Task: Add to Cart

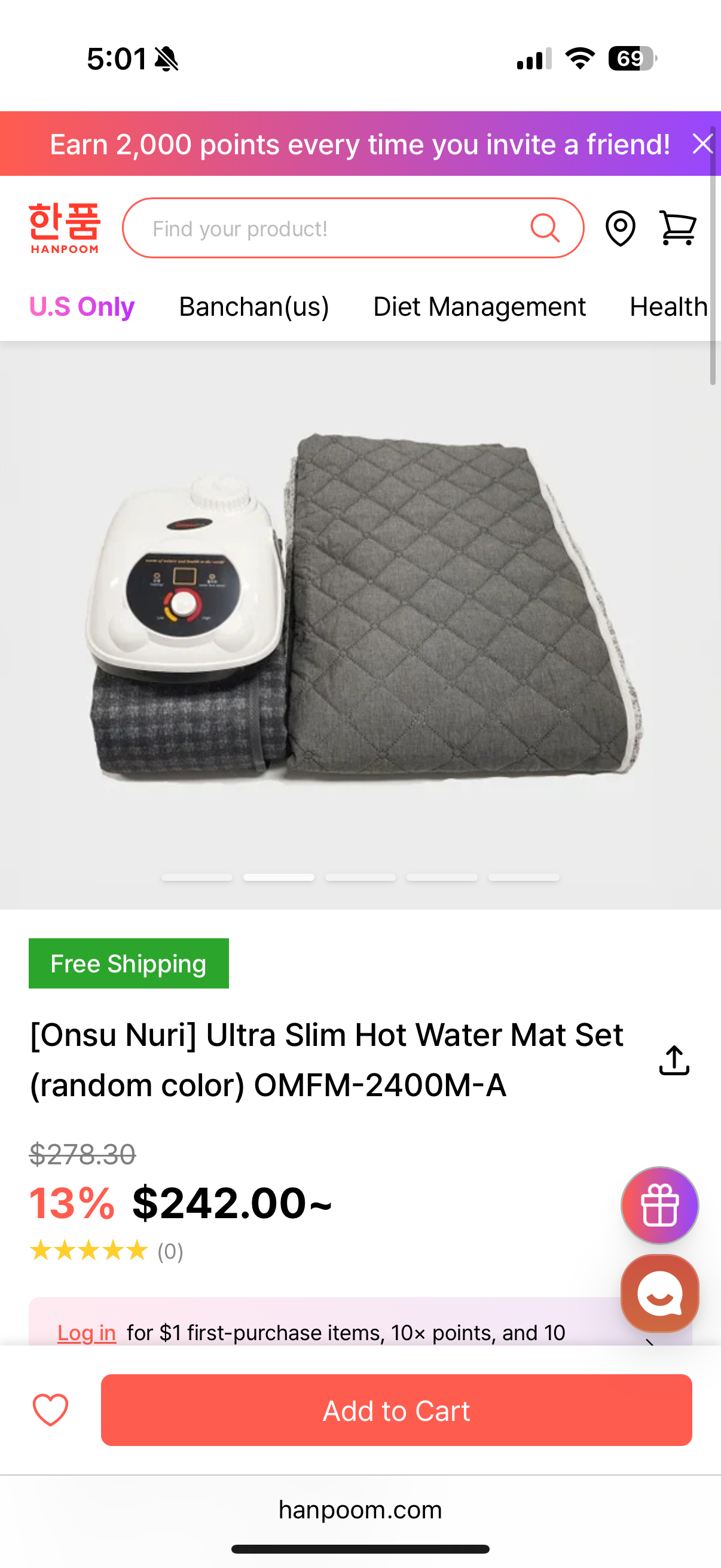Action: [396, 1410]
